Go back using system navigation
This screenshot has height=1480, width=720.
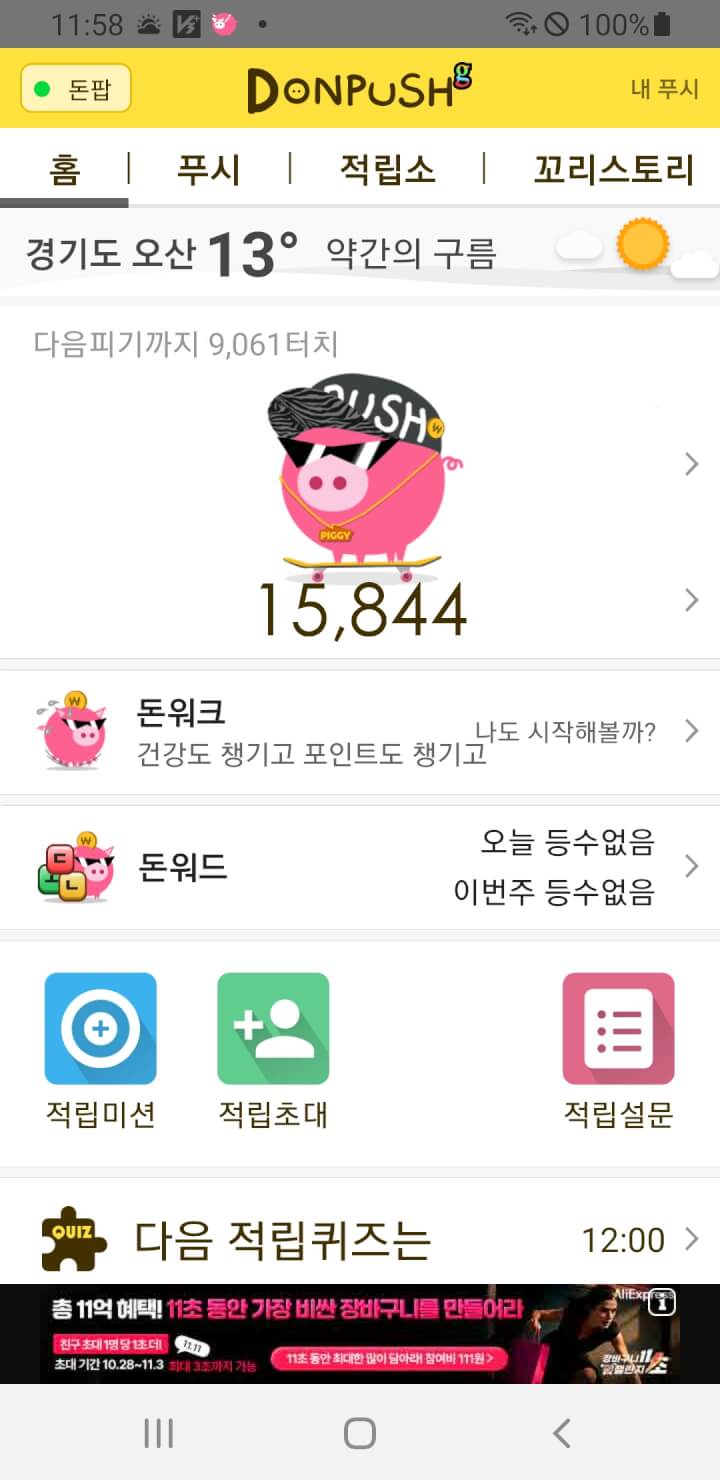click(x=562, y=1433)
